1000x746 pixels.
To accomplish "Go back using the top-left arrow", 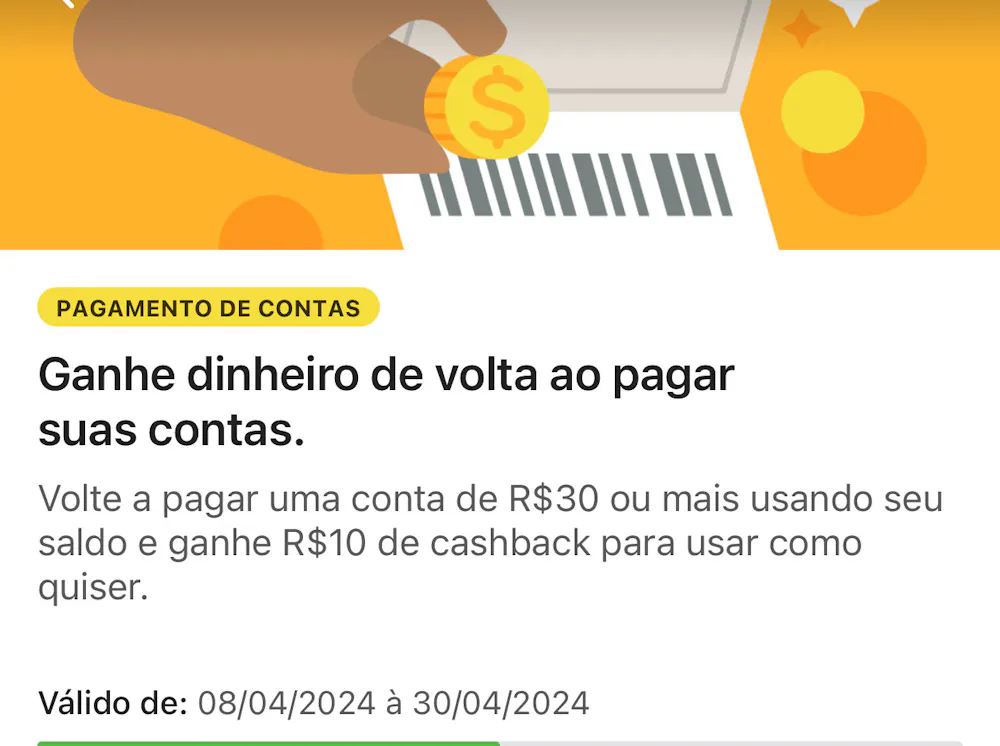I will pyautogui.click(x=67, y=3).
